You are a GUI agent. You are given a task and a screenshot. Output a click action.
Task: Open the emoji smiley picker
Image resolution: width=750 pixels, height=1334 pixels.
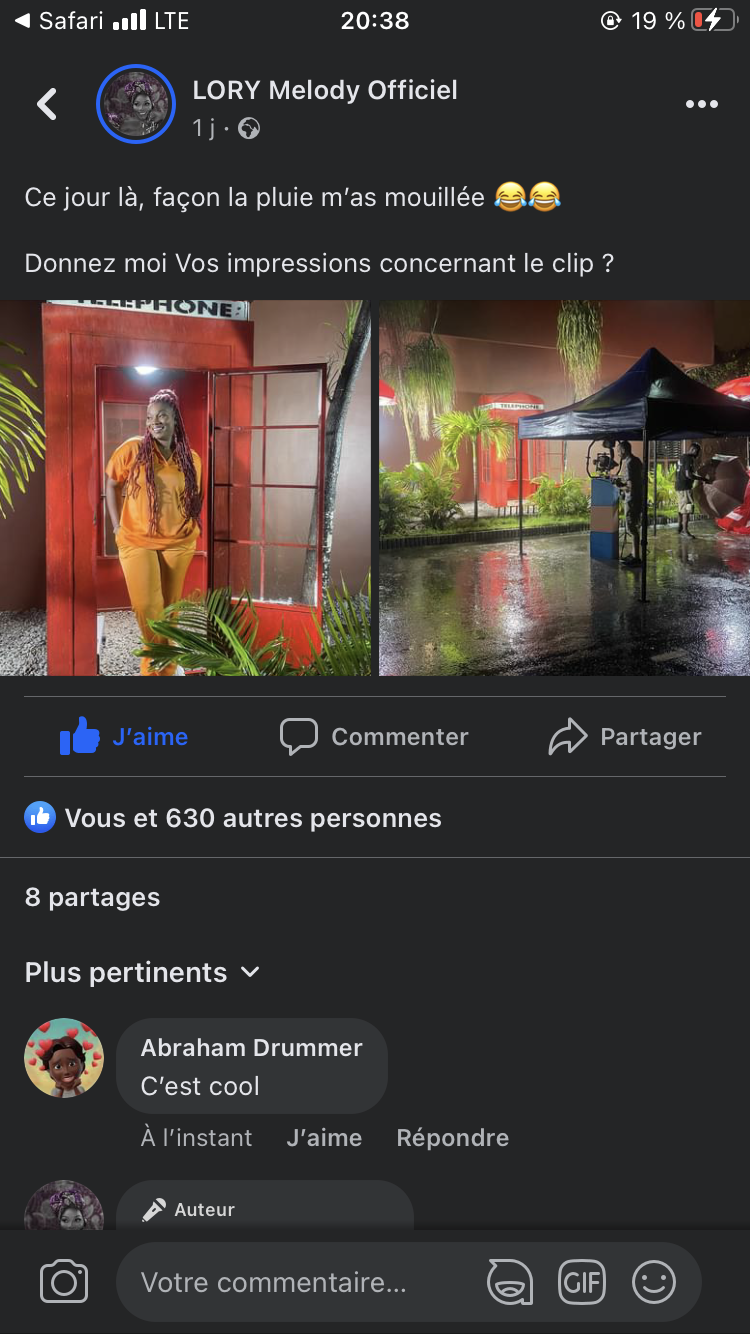click(654, 1282)
